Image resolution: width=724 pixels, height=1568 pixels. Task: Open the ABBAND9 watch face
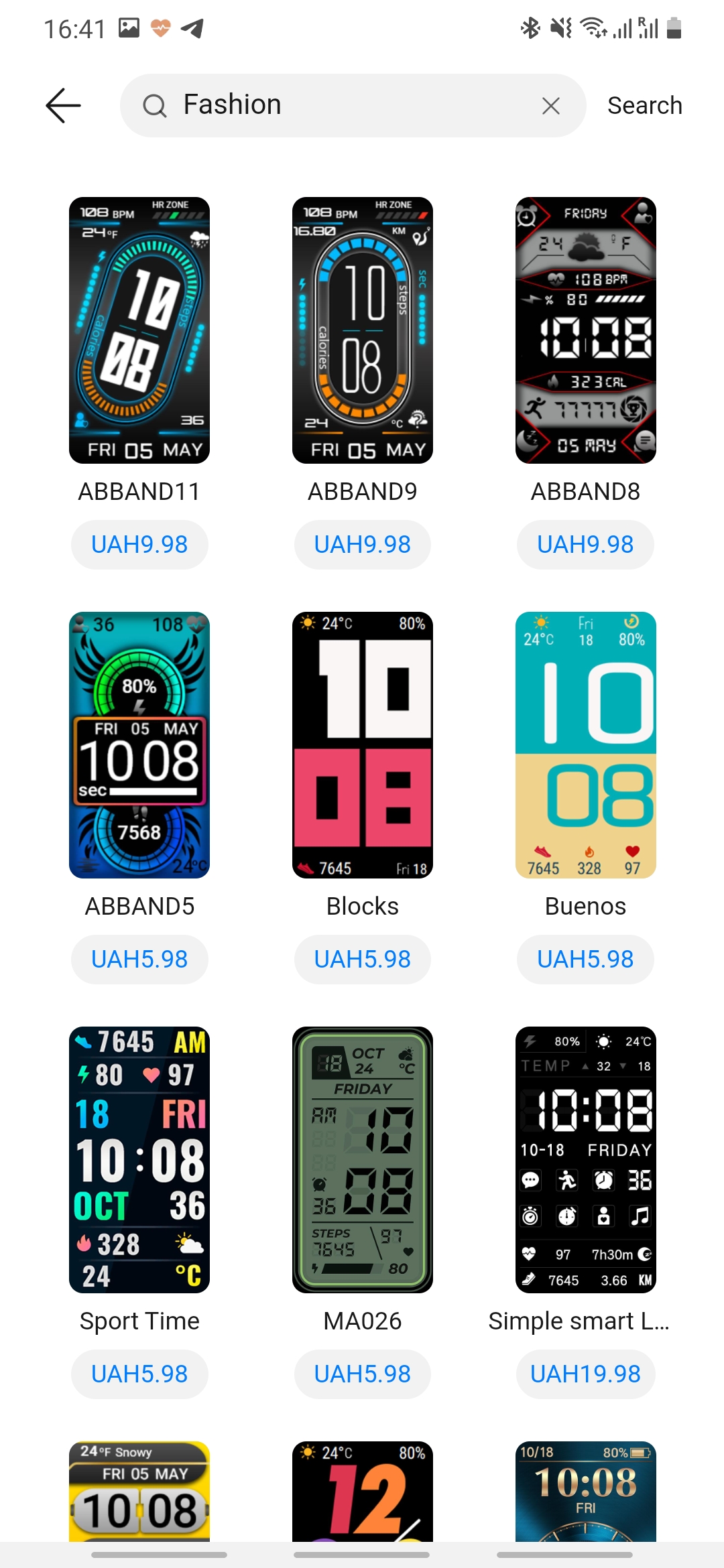363,330
